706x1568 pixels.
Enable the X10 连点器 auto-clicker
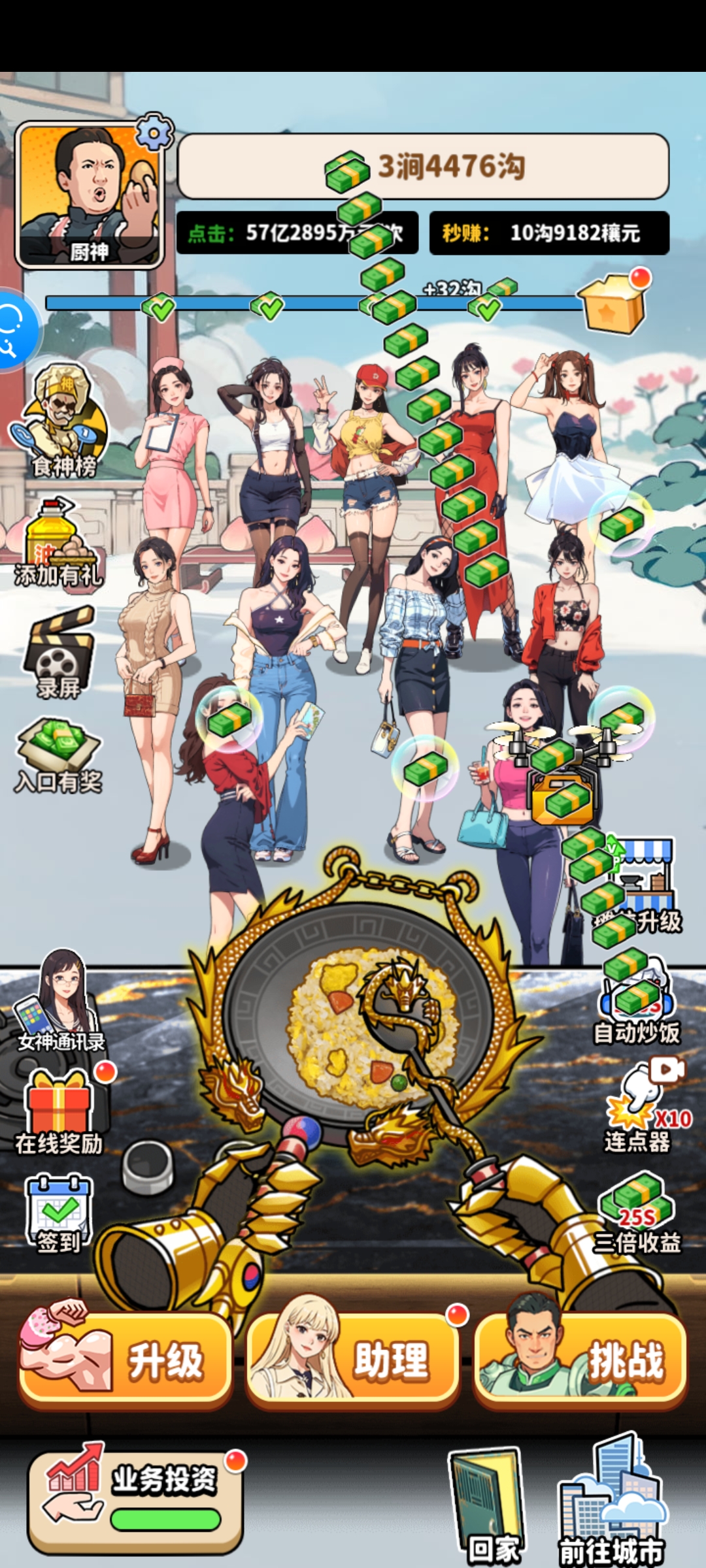[x=644, y=1104]
